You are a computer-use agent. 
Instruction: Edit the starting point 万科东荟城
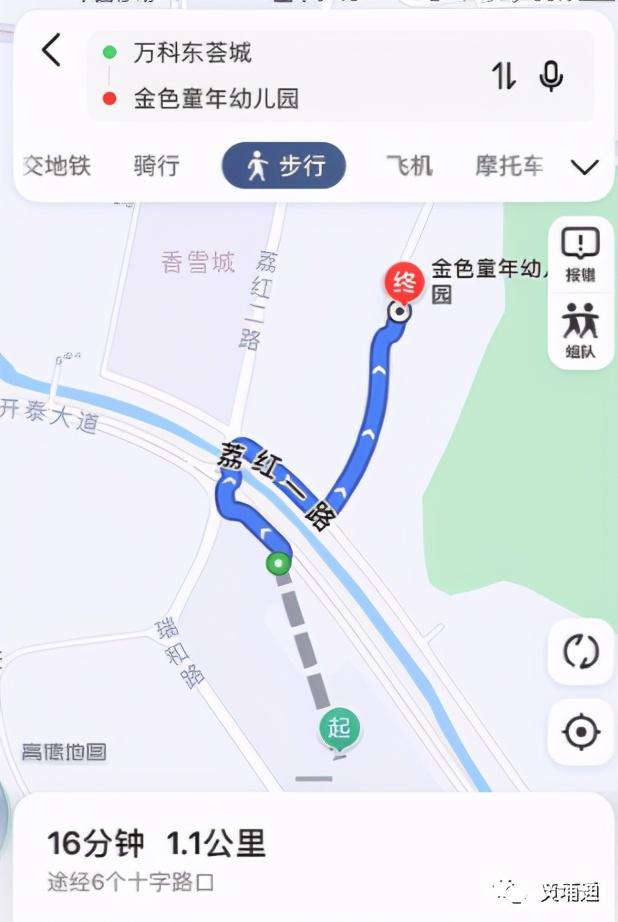[x=192, y=52]
